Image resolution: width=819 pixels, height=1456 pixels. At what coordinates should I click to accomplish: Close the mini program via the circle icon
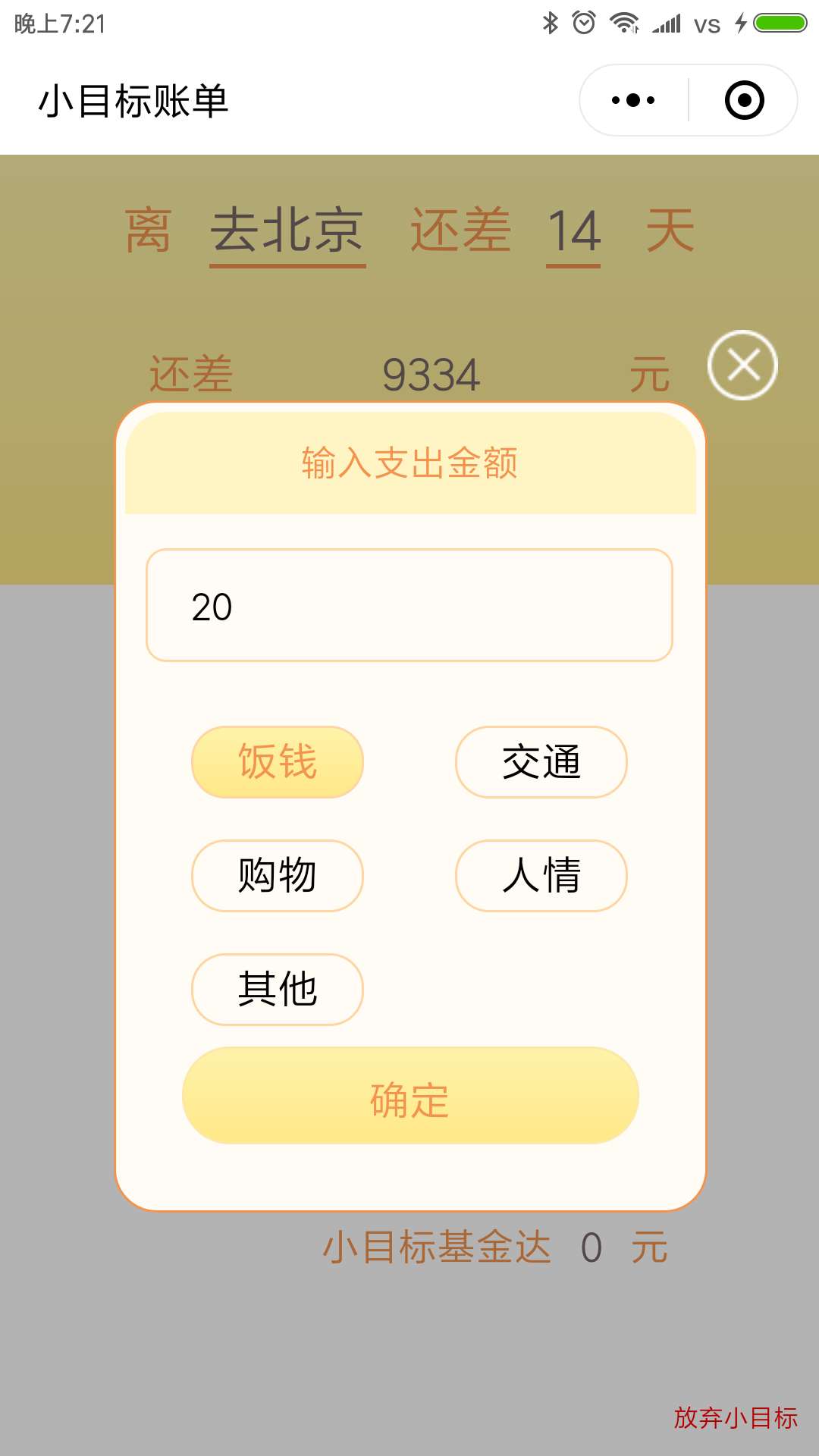pyautogui.click(x=744, y=100)
